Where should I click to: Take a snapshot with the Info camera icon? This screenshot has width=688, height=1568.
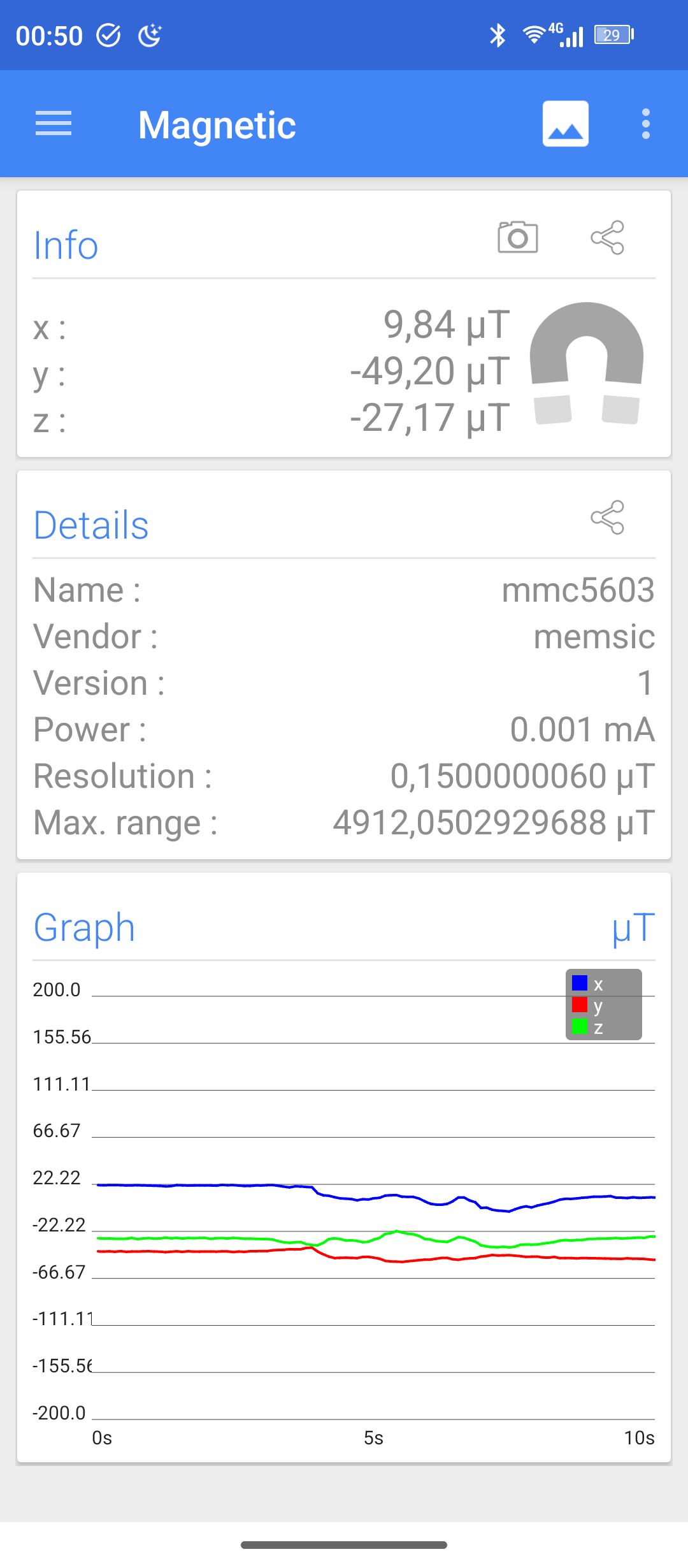(x=517, y=238)
